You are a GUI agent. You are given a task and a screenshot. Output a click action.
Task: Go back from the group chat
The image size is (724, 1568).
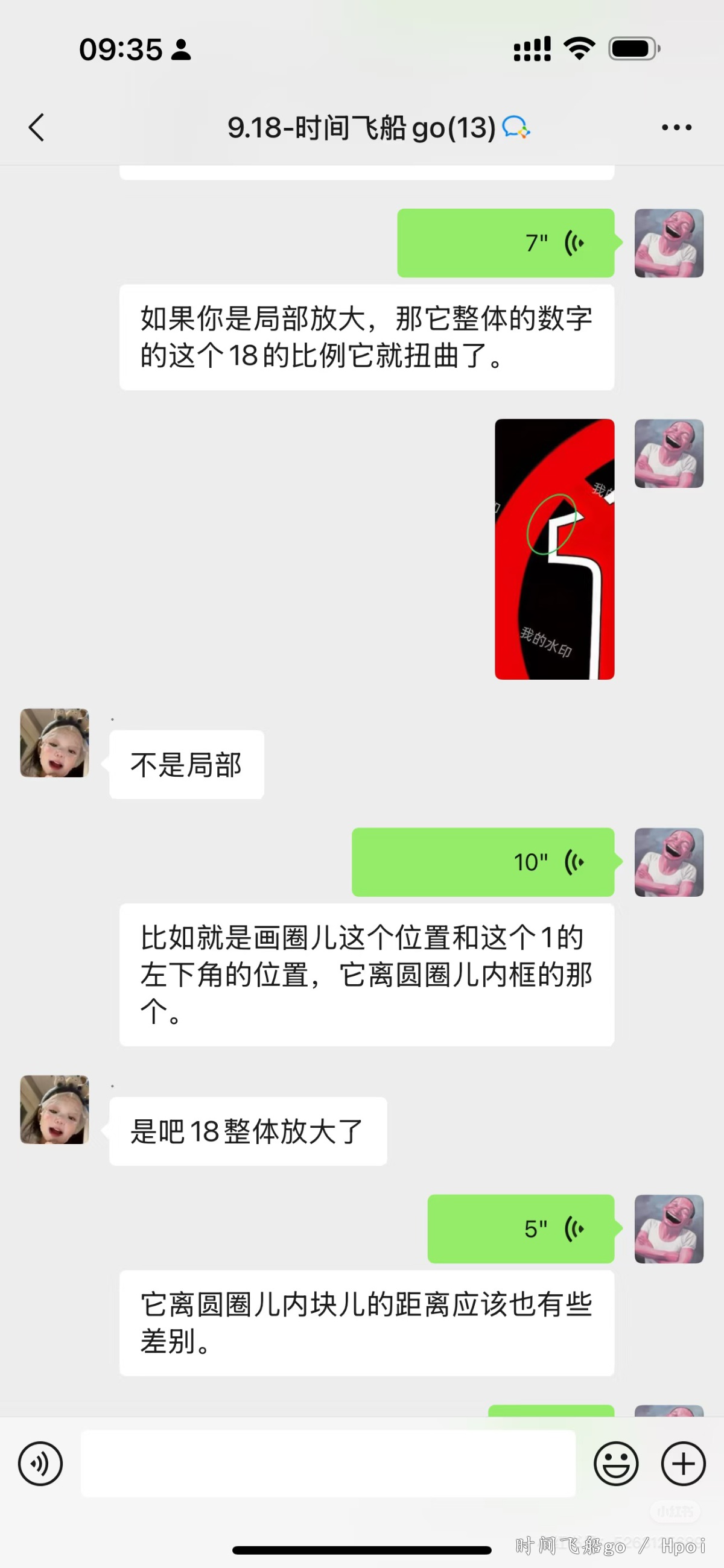click(x=37, y=127)
